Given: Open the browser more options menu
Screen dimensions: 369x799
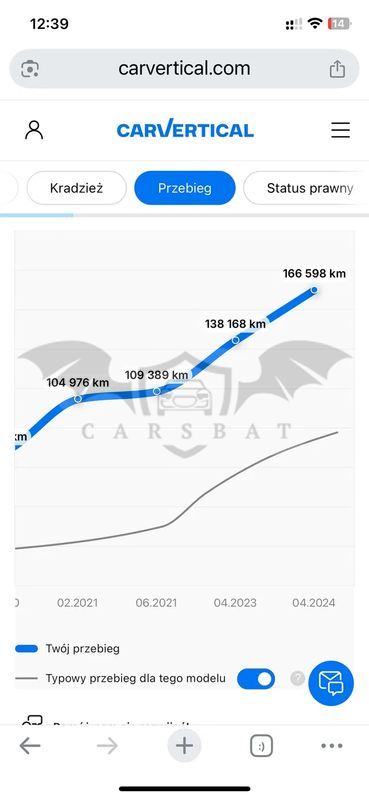Looking at the screenshot, I should pyautogui.click(x=332, y=746).
